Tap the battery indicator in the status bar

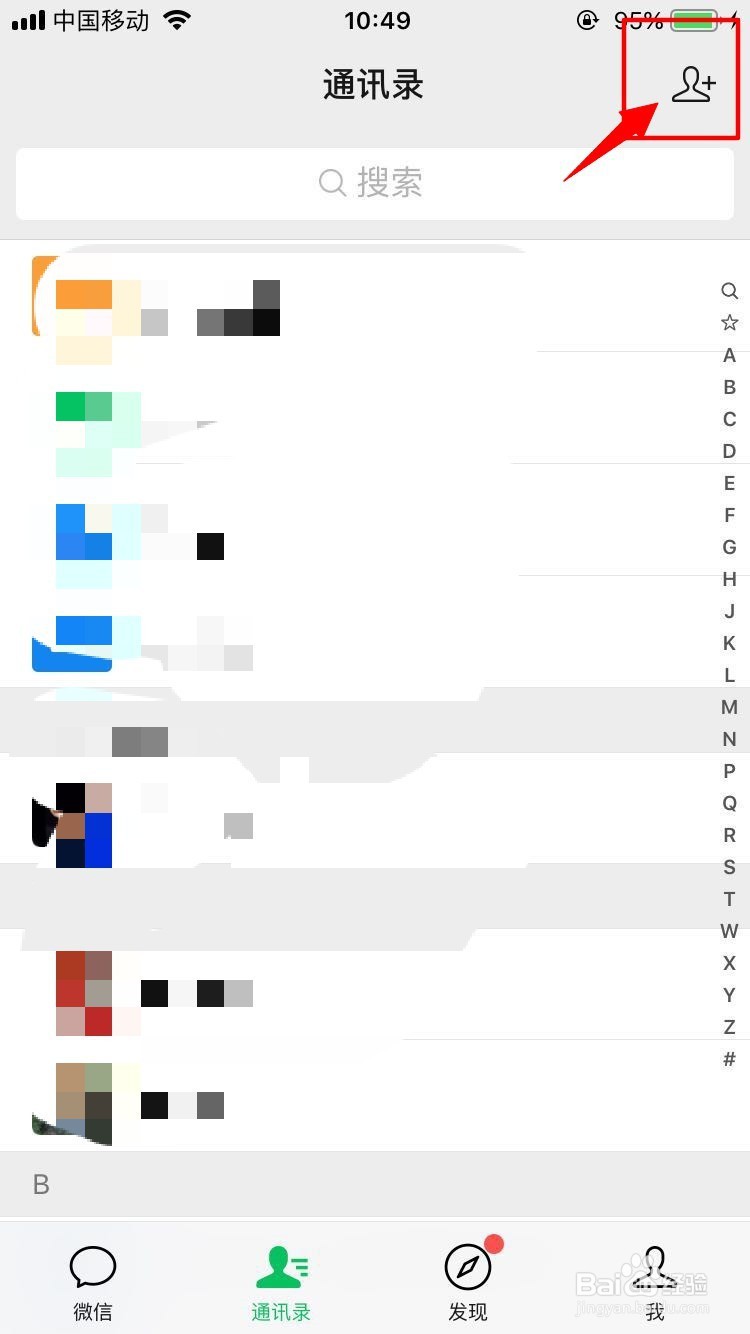pos(693,19)
